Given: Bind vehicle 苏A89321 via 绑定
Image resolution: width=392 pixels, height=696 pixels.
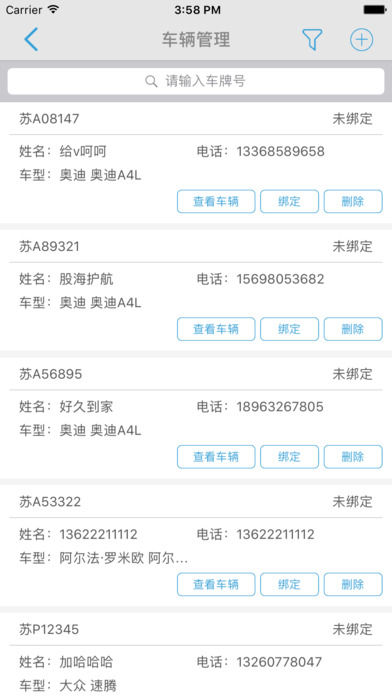Looking at the screenshot, I should pos(289,329).
